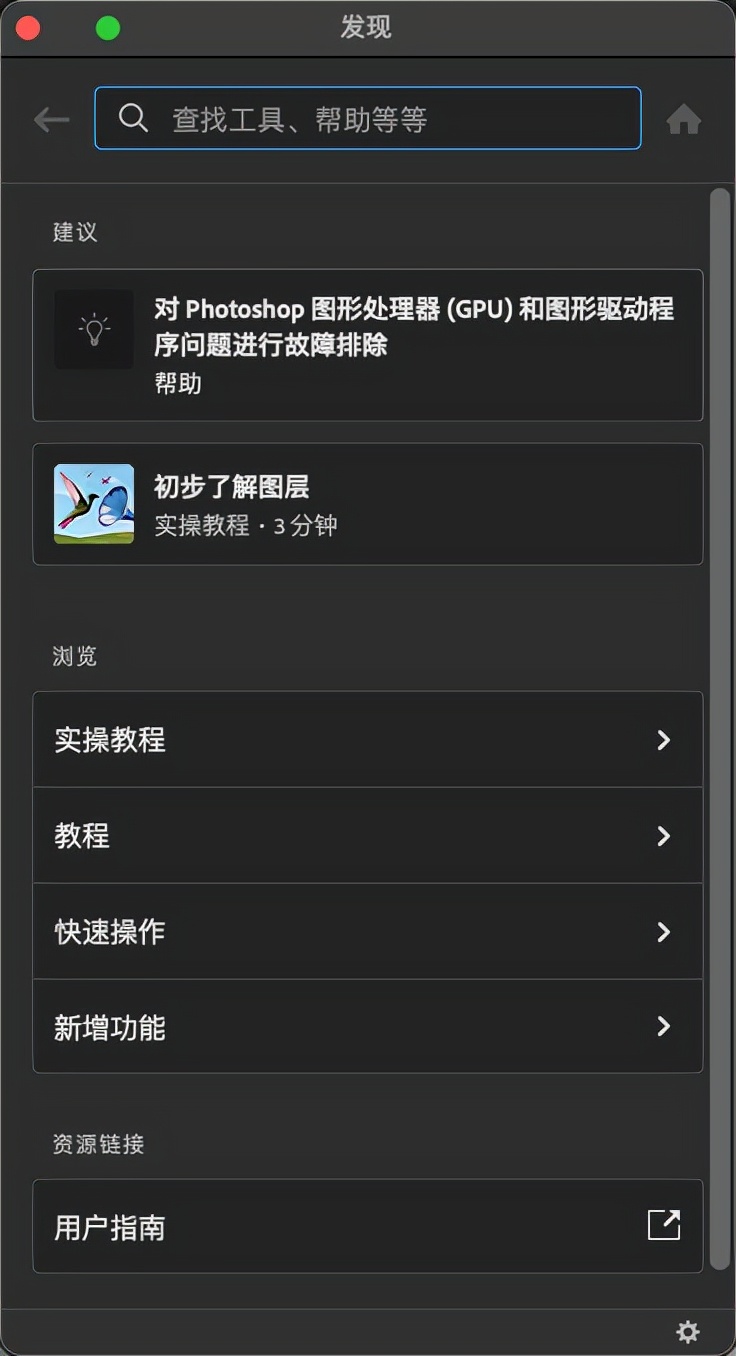The height and width of the screenshot is (1356, 736).
Task: Click the external link icon next to 用户指南
Action: (664, 1225)
